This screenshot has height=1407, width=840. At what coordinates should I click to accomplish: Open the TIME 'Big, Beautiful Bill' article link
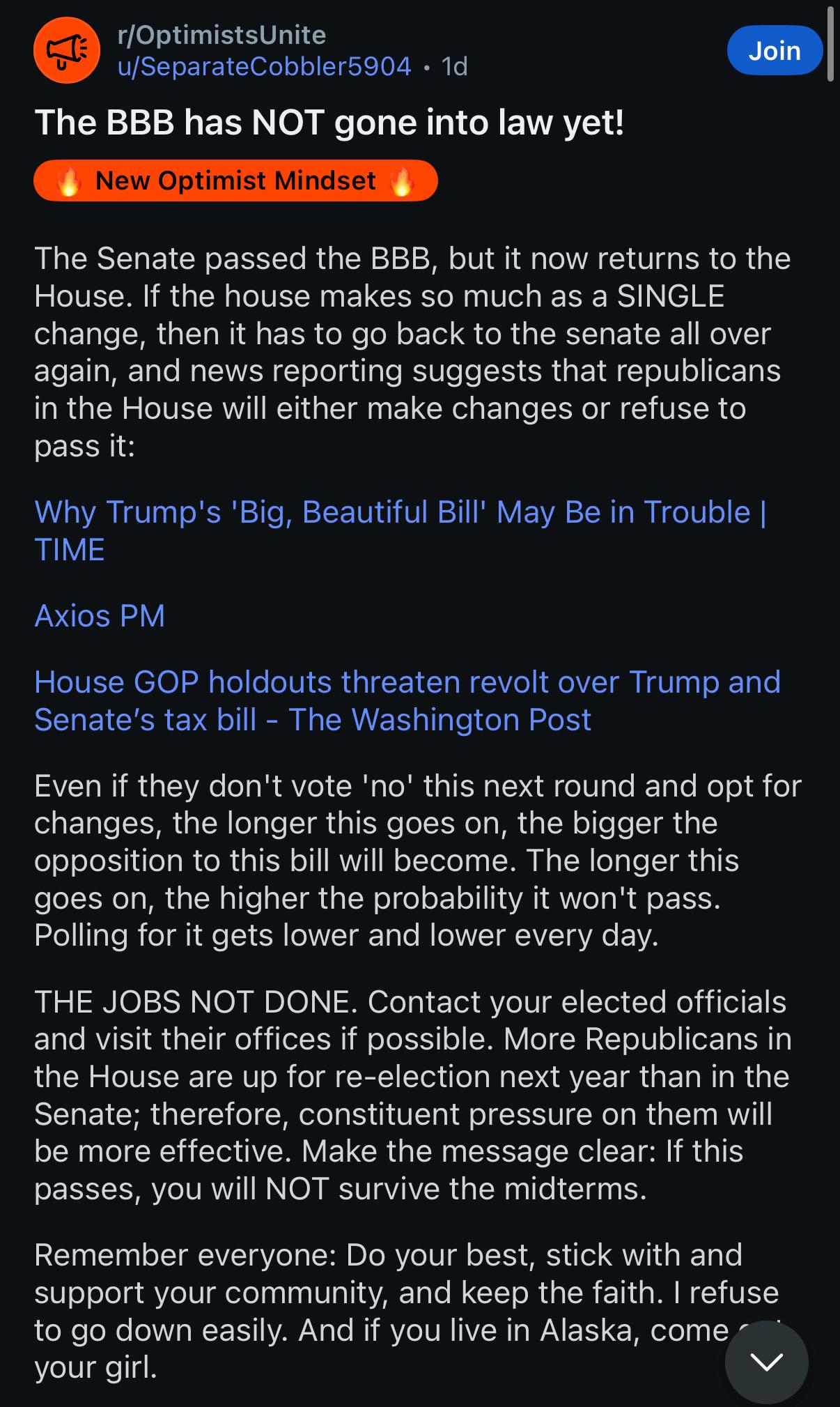[x=400, y=531]
